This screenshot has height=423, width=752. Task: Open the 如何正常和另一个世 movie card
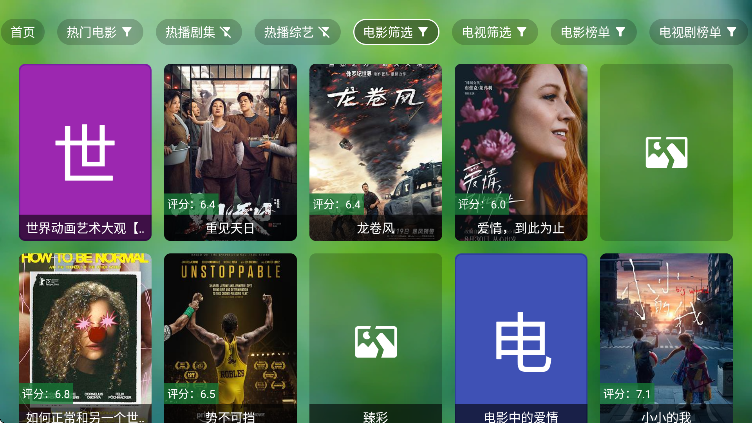85,338
